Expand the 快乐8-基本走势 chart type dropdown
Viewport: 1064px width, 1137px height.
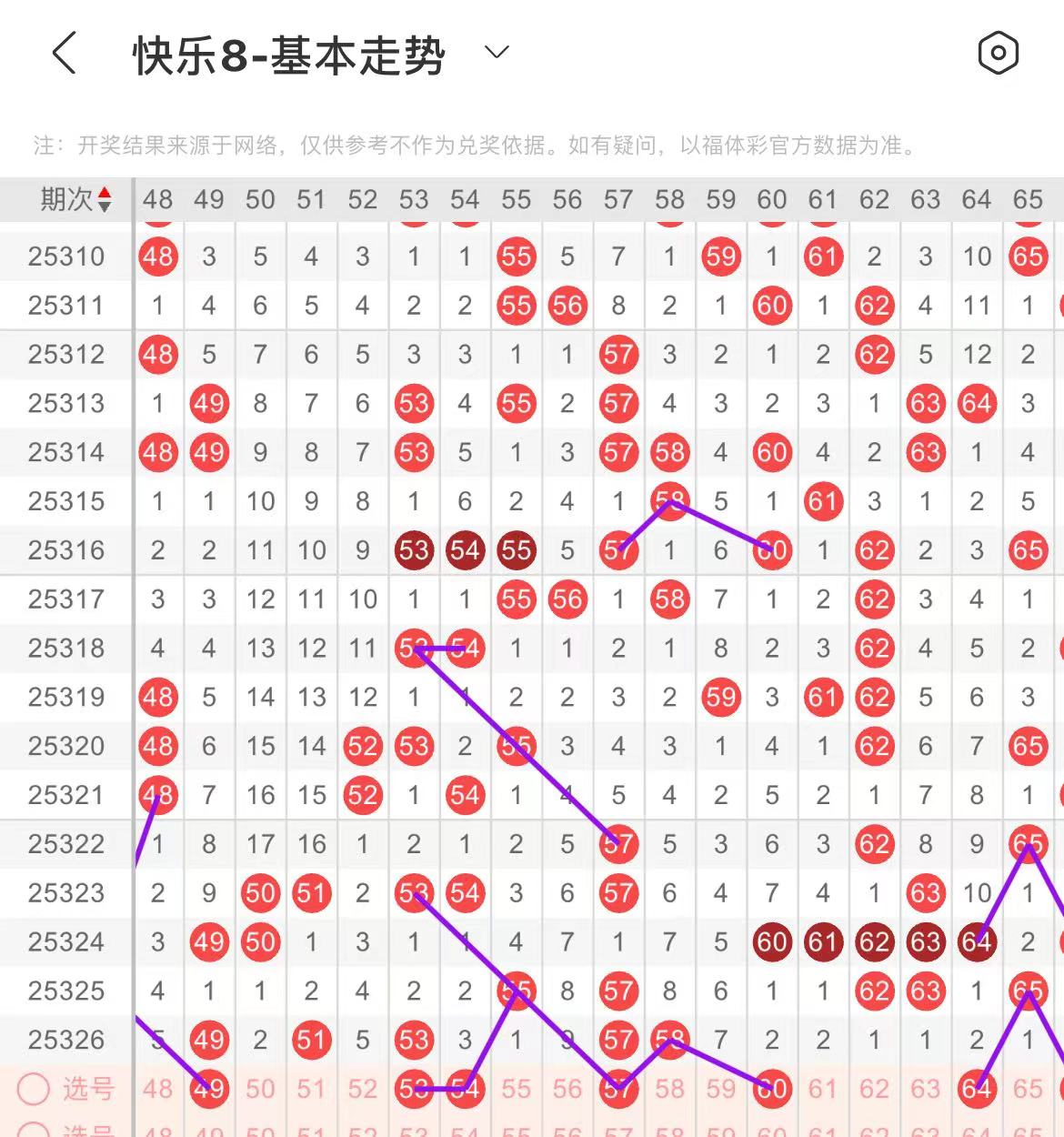tap(497, 53)
